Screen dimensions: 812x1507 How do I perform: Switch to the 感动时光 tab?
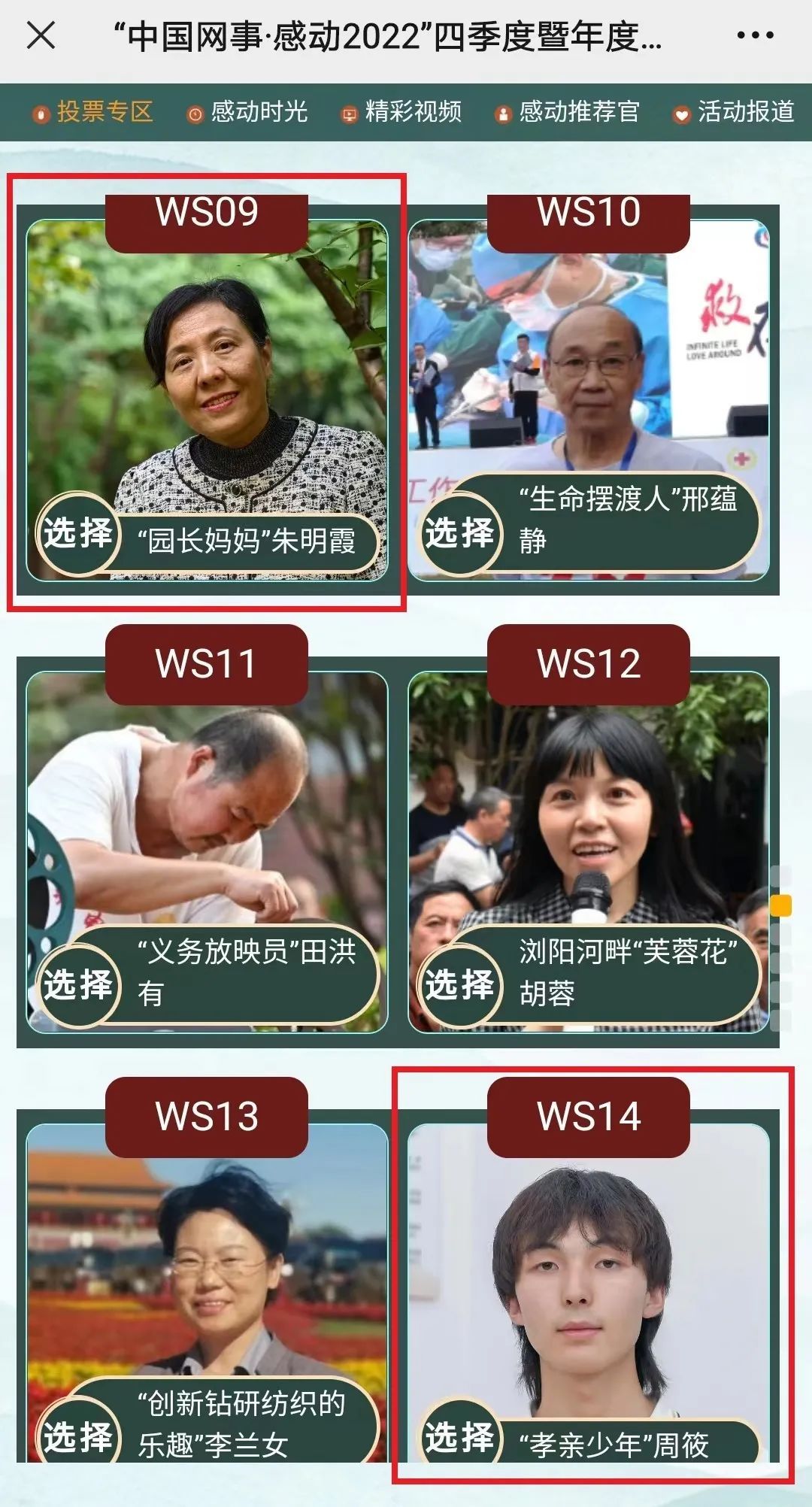pos(247,112)
